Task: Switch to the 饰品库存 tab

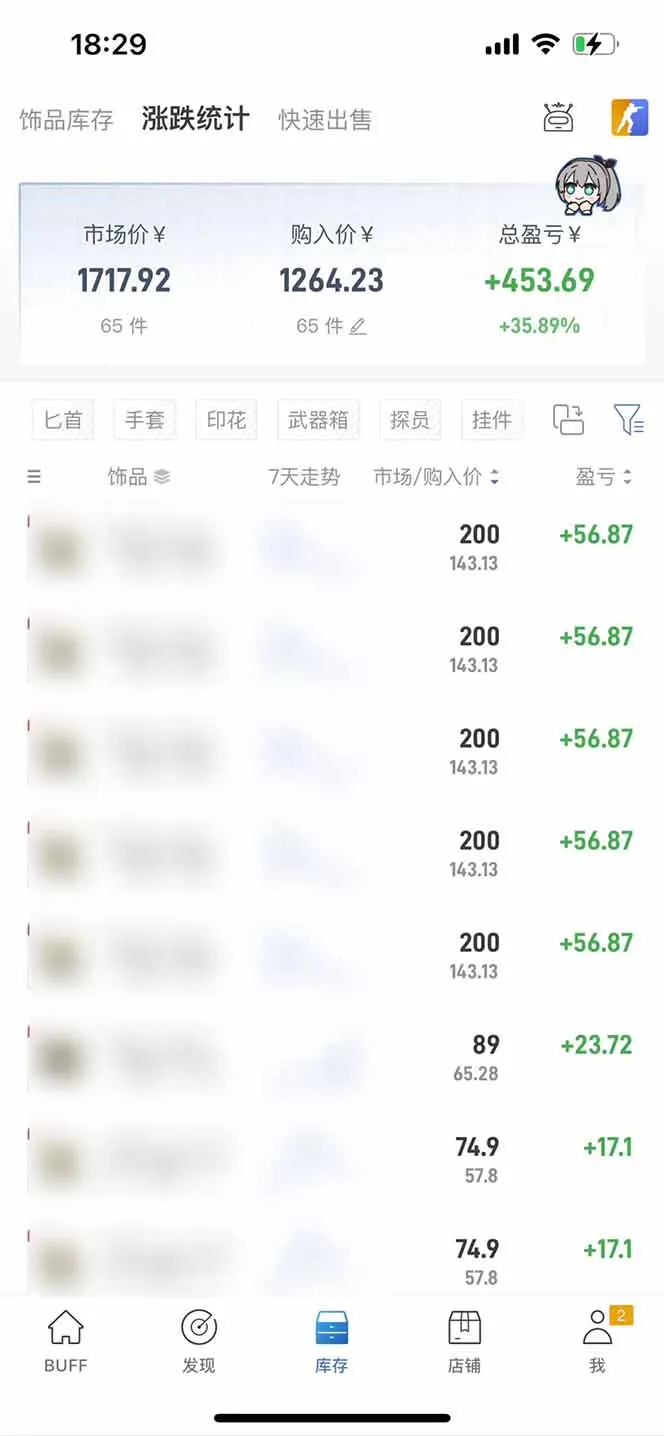Action: point(66,121)
